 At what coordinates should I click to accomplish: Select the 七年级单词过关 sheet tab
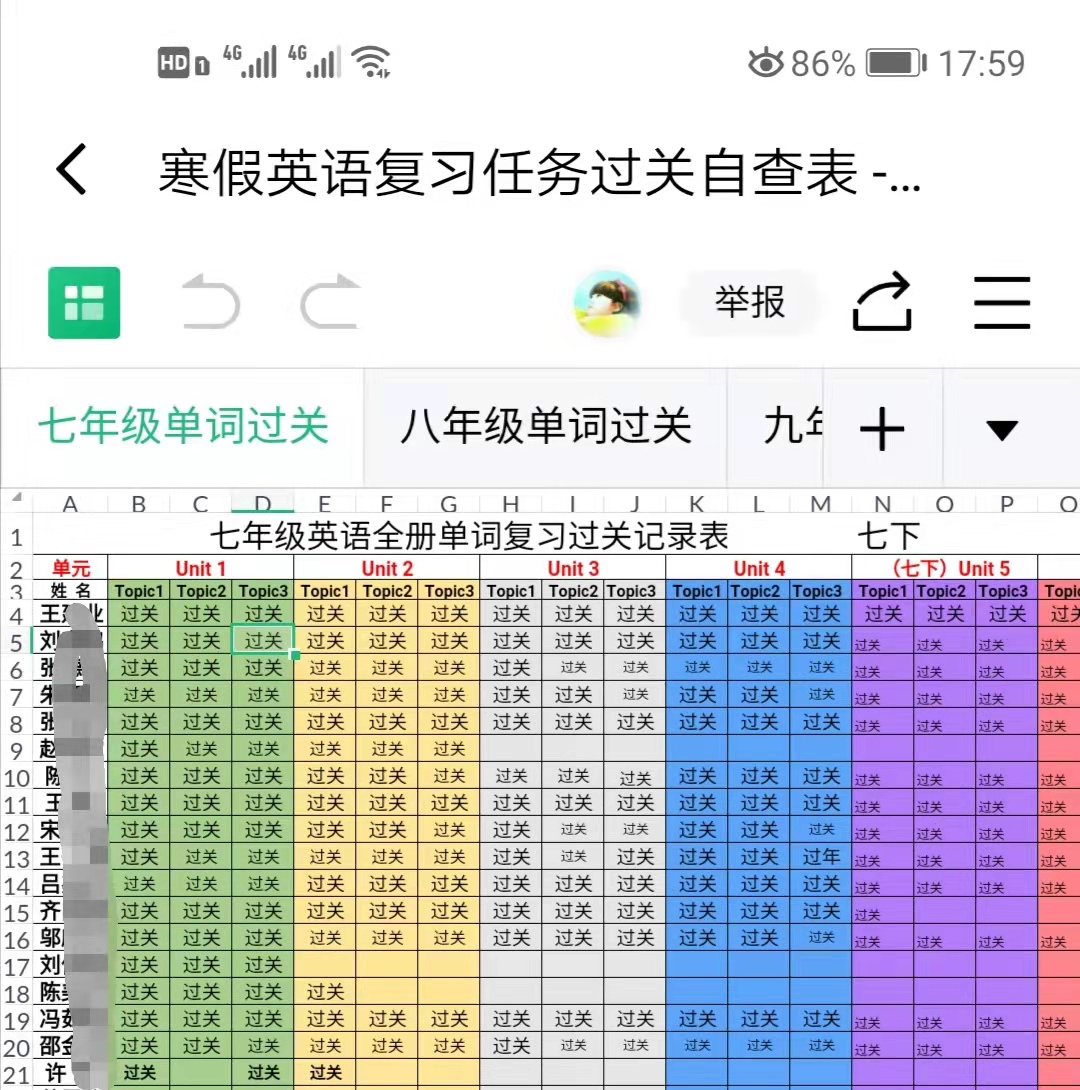click(x=183, y=427)
